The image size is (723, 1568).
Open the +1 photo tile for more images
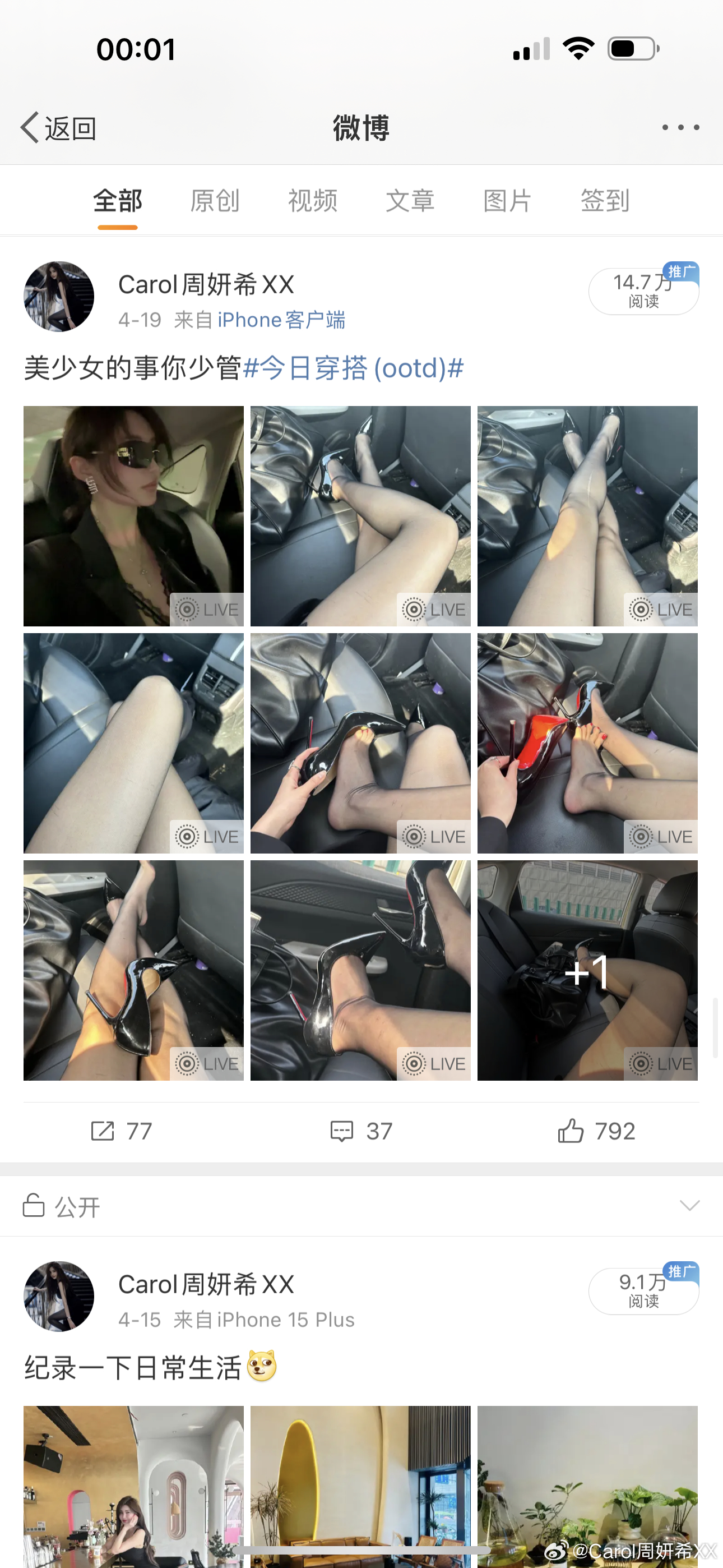pyautogui.click(x=587, y=970)
